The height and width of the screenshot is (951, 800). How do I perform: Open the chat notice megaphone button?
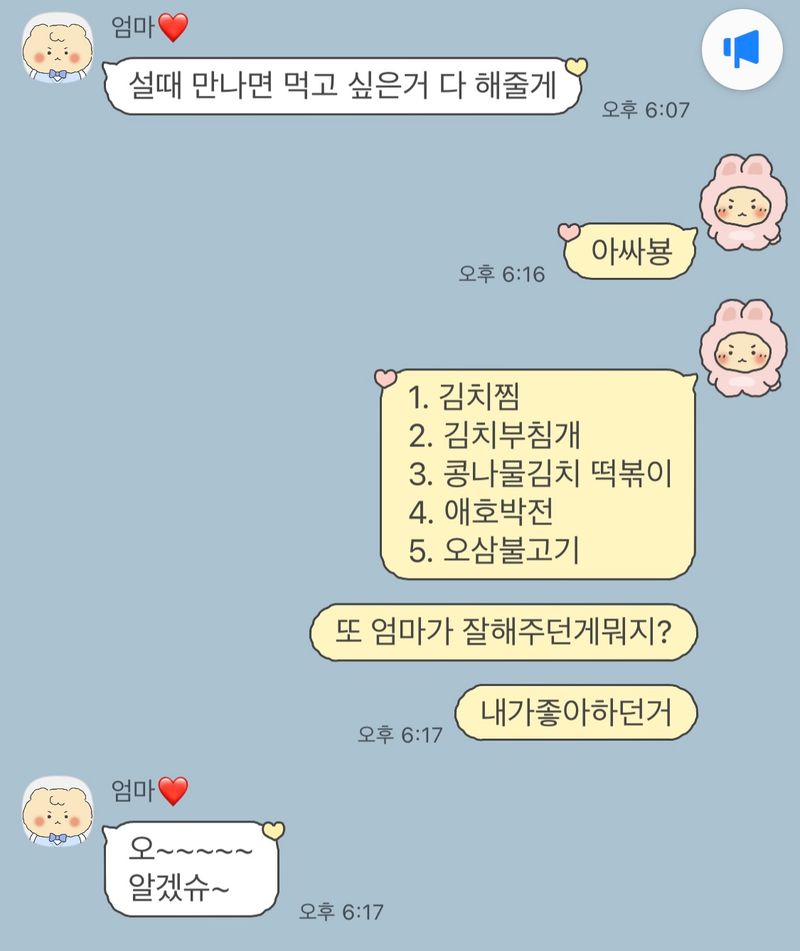(742, 49)
